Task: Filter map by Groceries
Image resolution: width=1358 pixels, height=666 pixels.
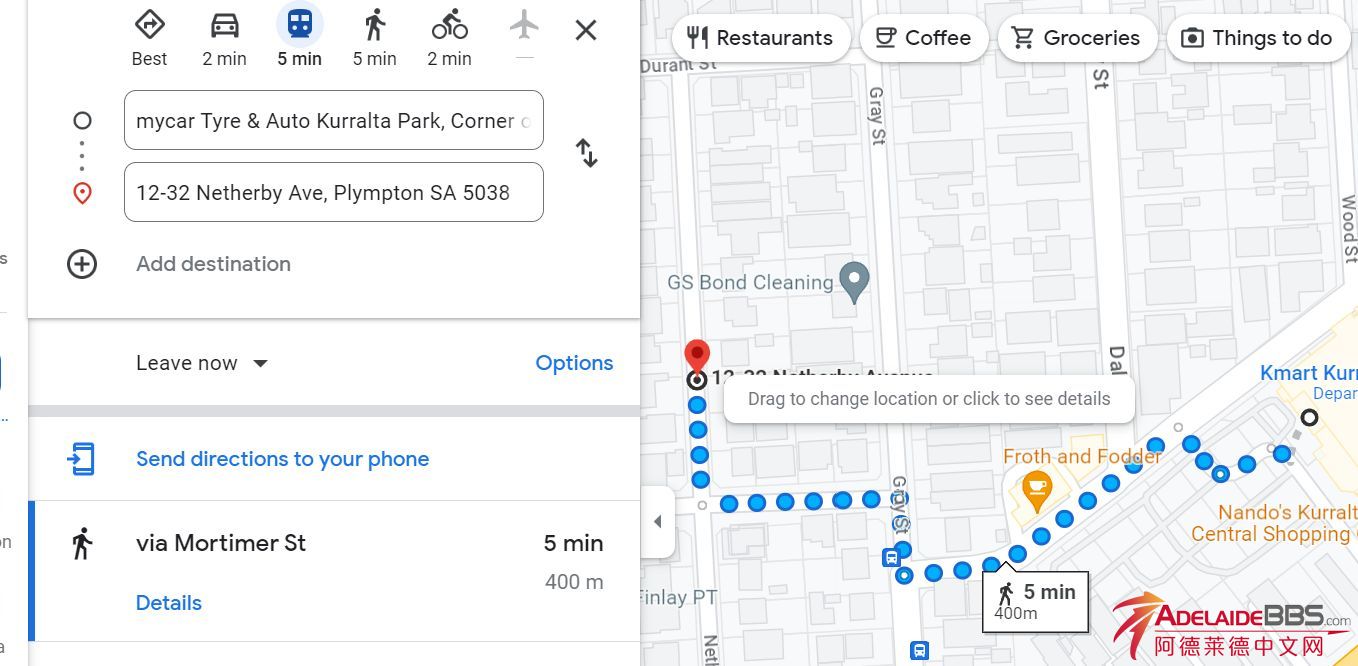Action: coord(1076,38)
